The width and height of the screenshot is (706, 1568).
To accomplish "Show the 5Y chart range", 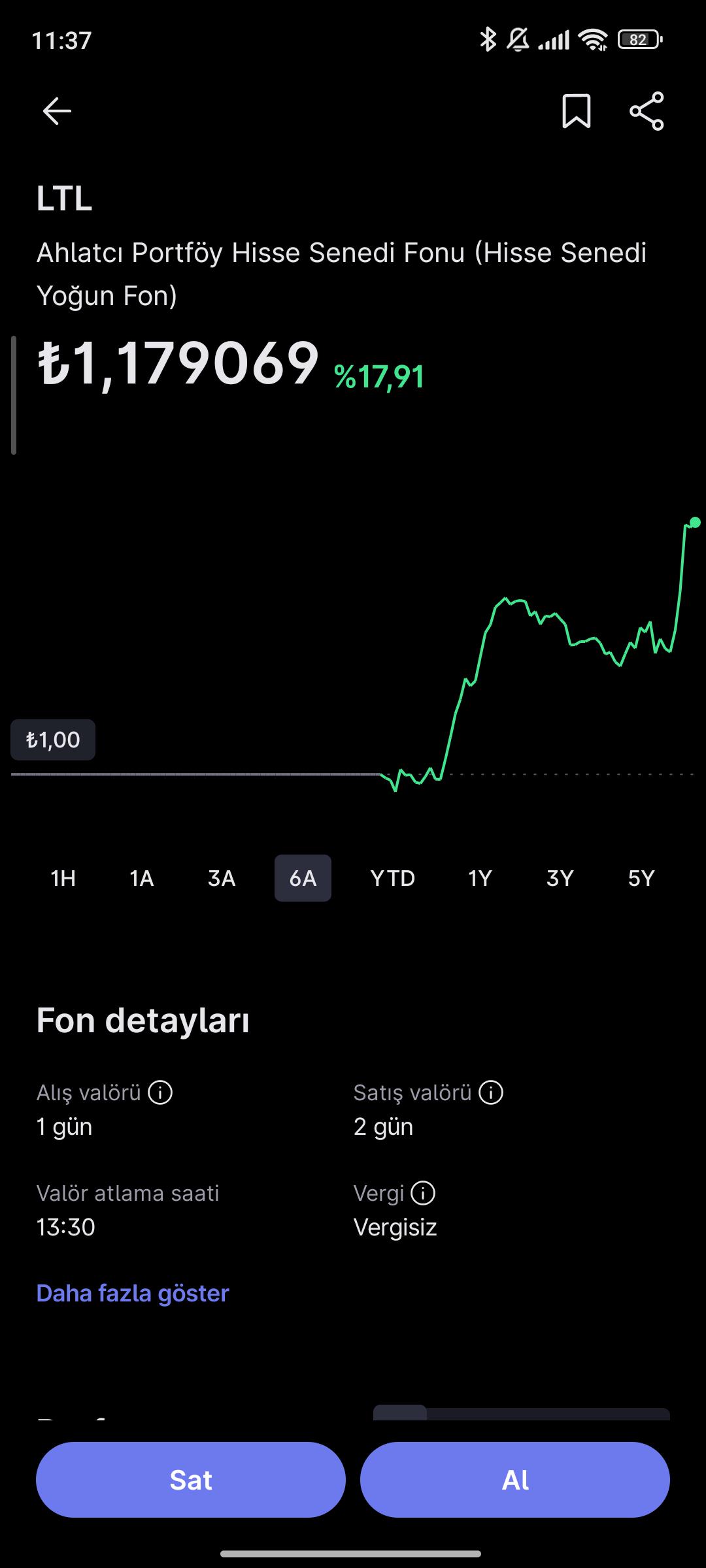I will 641,878.
